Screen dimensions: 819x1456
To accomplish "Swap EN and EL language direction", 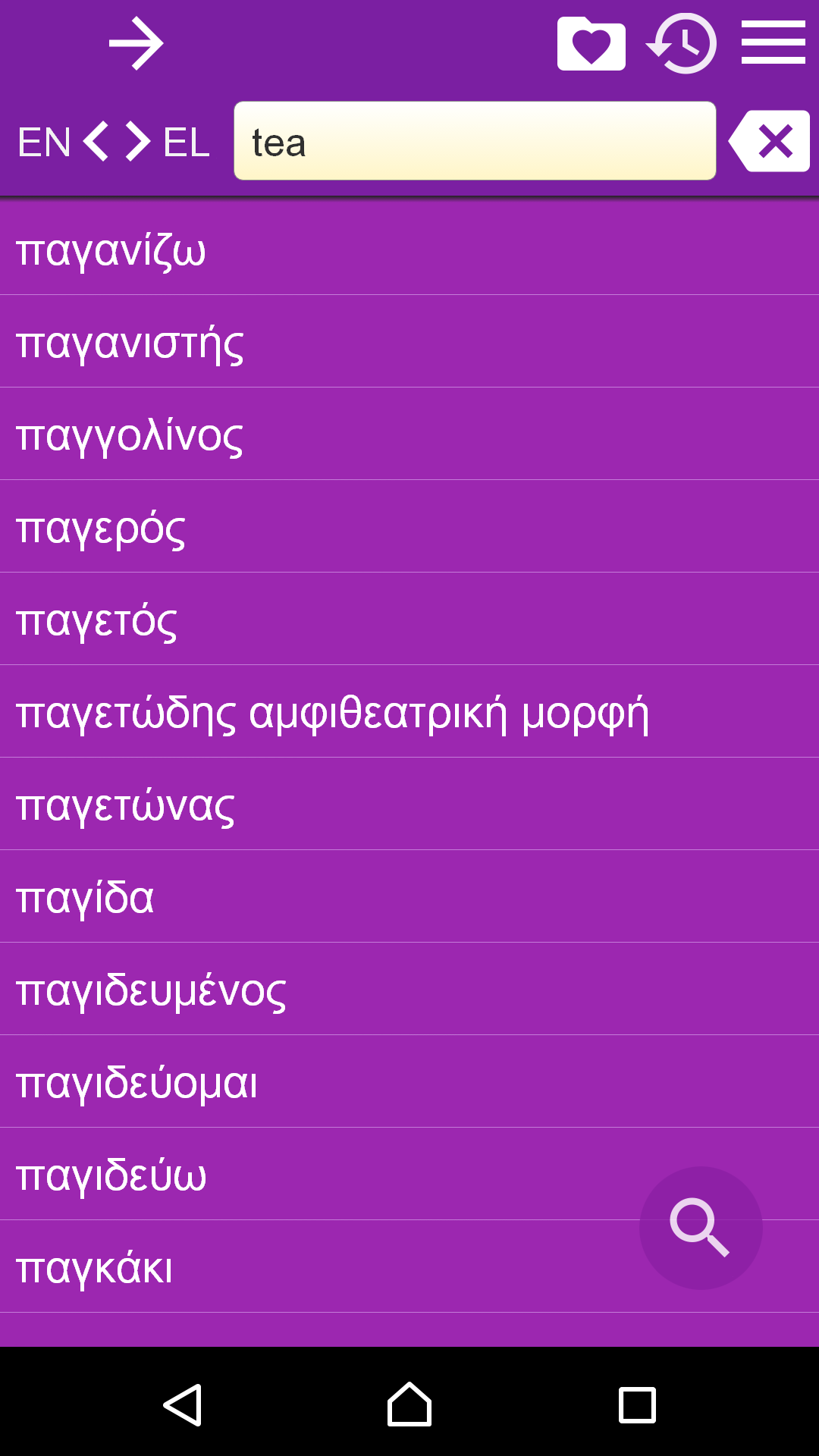I will click(x=116, y=142).
